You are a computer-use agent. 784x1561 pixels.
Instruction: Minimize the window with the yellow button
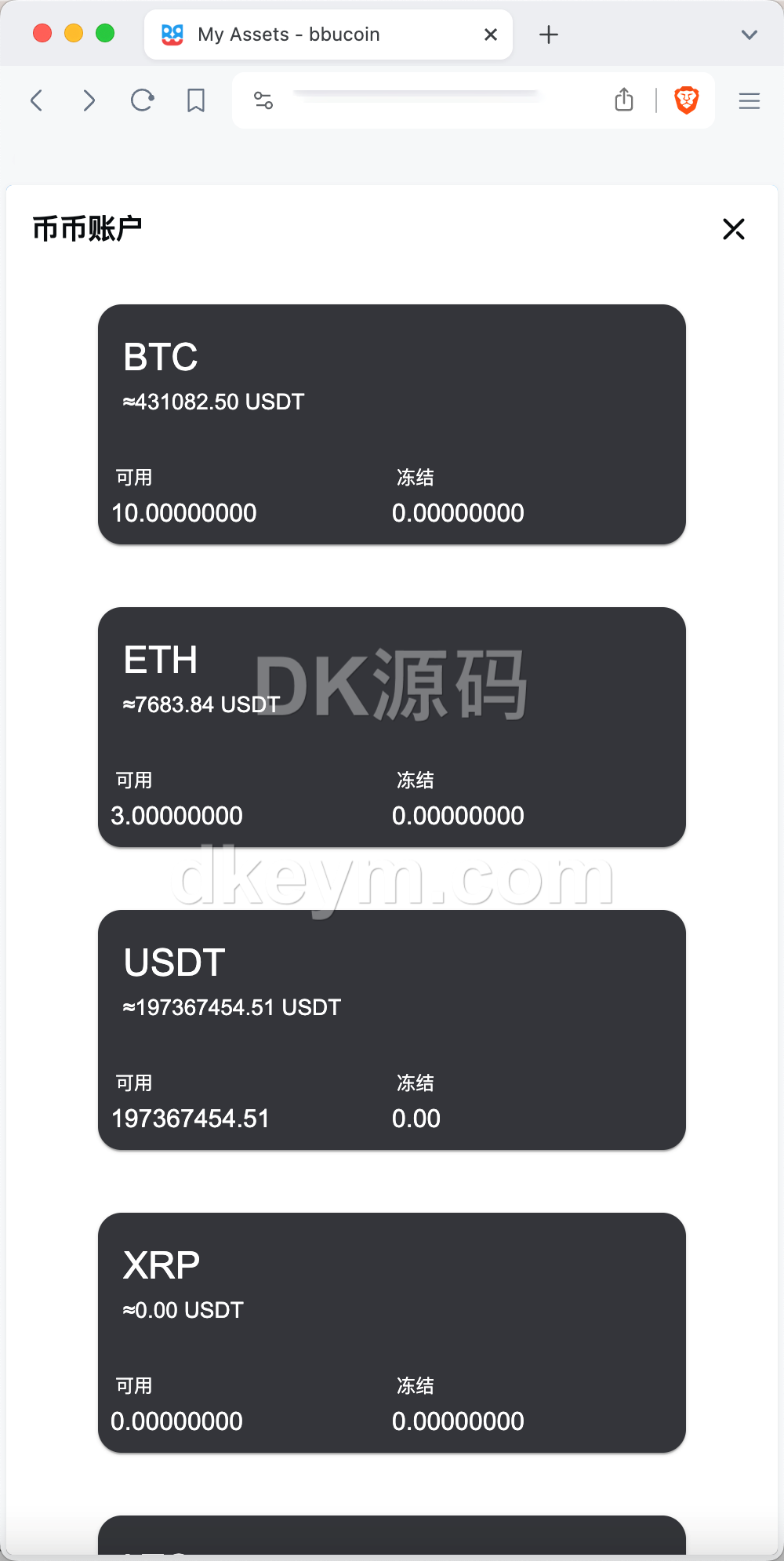pyautogui.click(x=74, y=33)
